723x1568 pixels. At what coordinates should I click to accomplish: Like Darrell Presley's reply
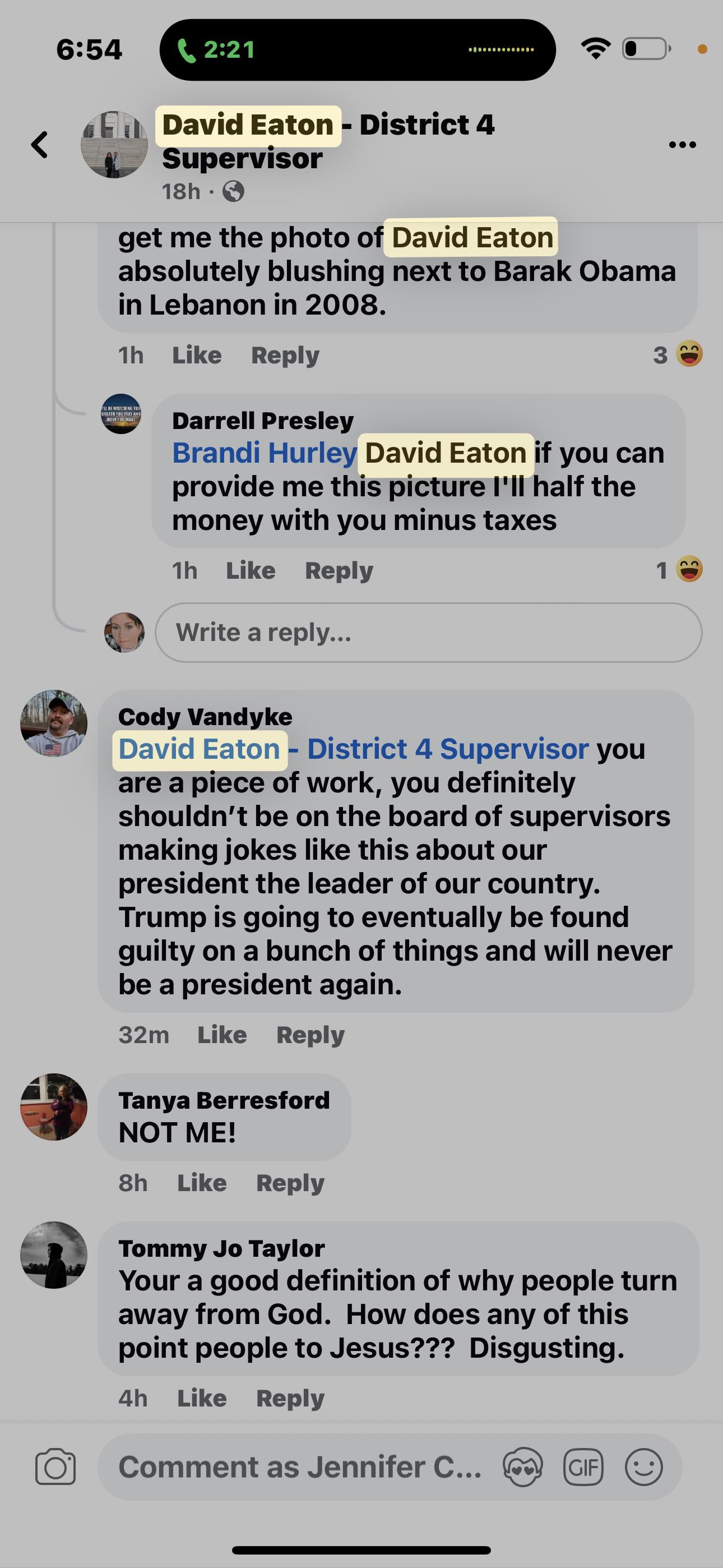pos(250,570)
